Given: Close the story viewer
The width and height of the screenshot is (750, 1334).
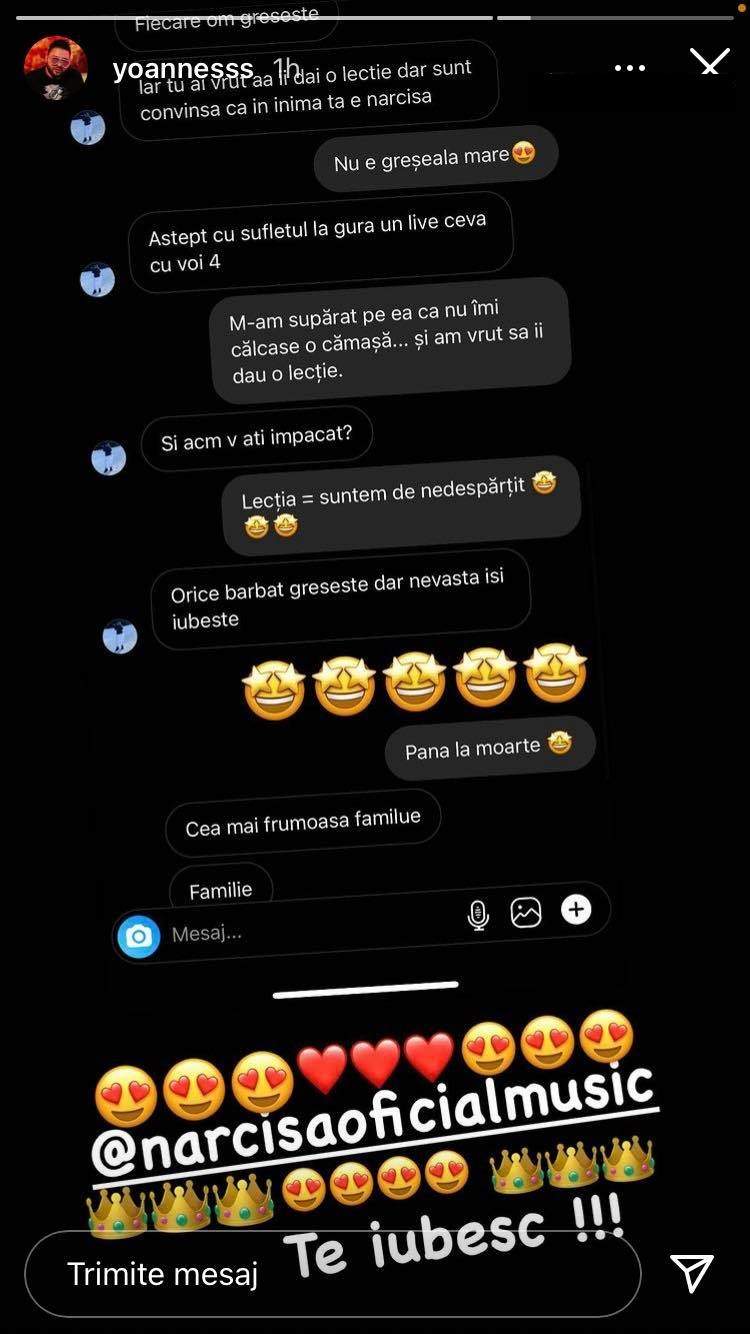Looking at the screenshot, I should (x=710, y=65).
